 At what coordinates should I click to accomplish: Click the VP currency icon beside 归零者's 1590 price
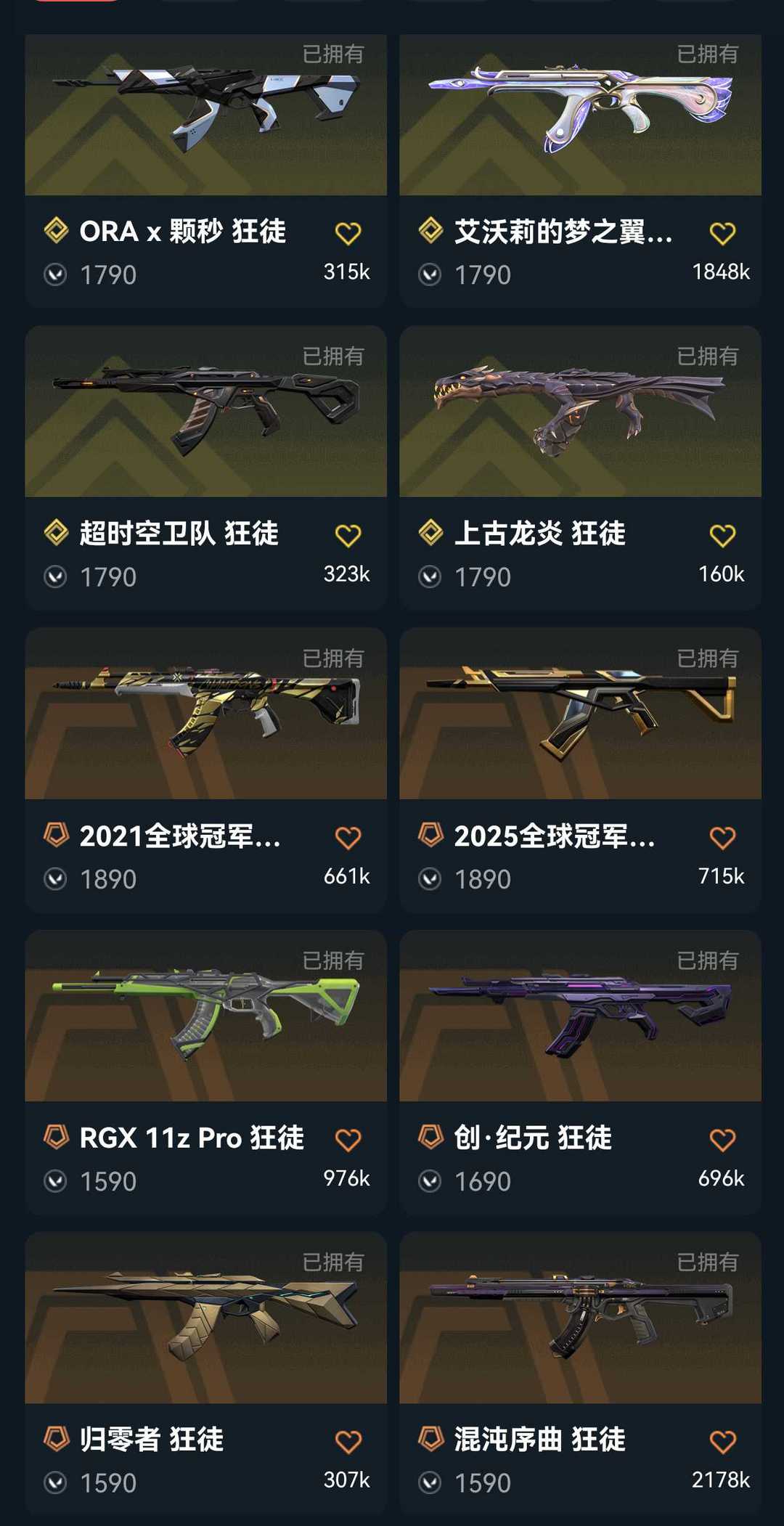[56, 1482]
